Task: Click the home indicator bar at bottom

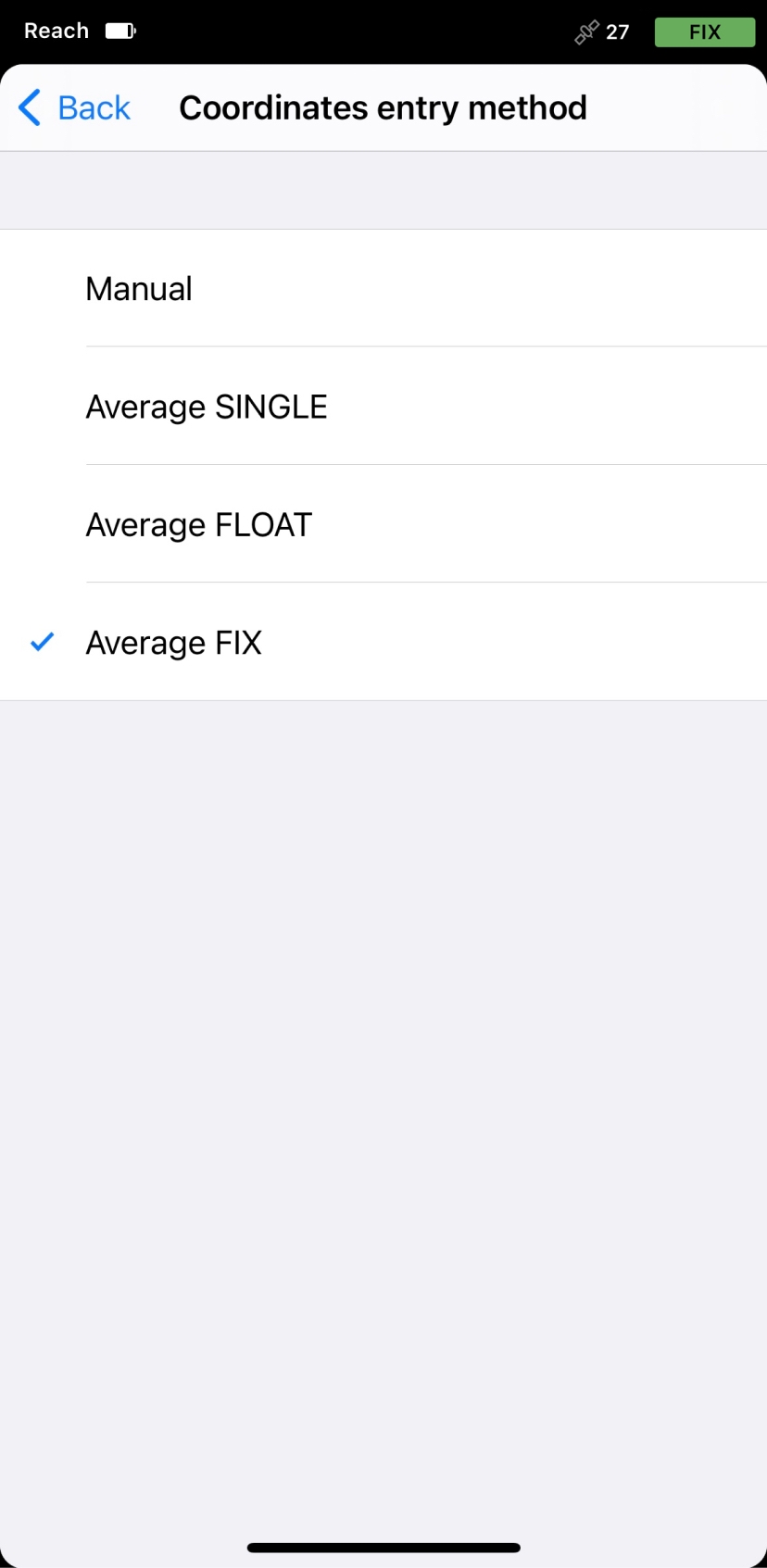Action: click(383, 1547)
